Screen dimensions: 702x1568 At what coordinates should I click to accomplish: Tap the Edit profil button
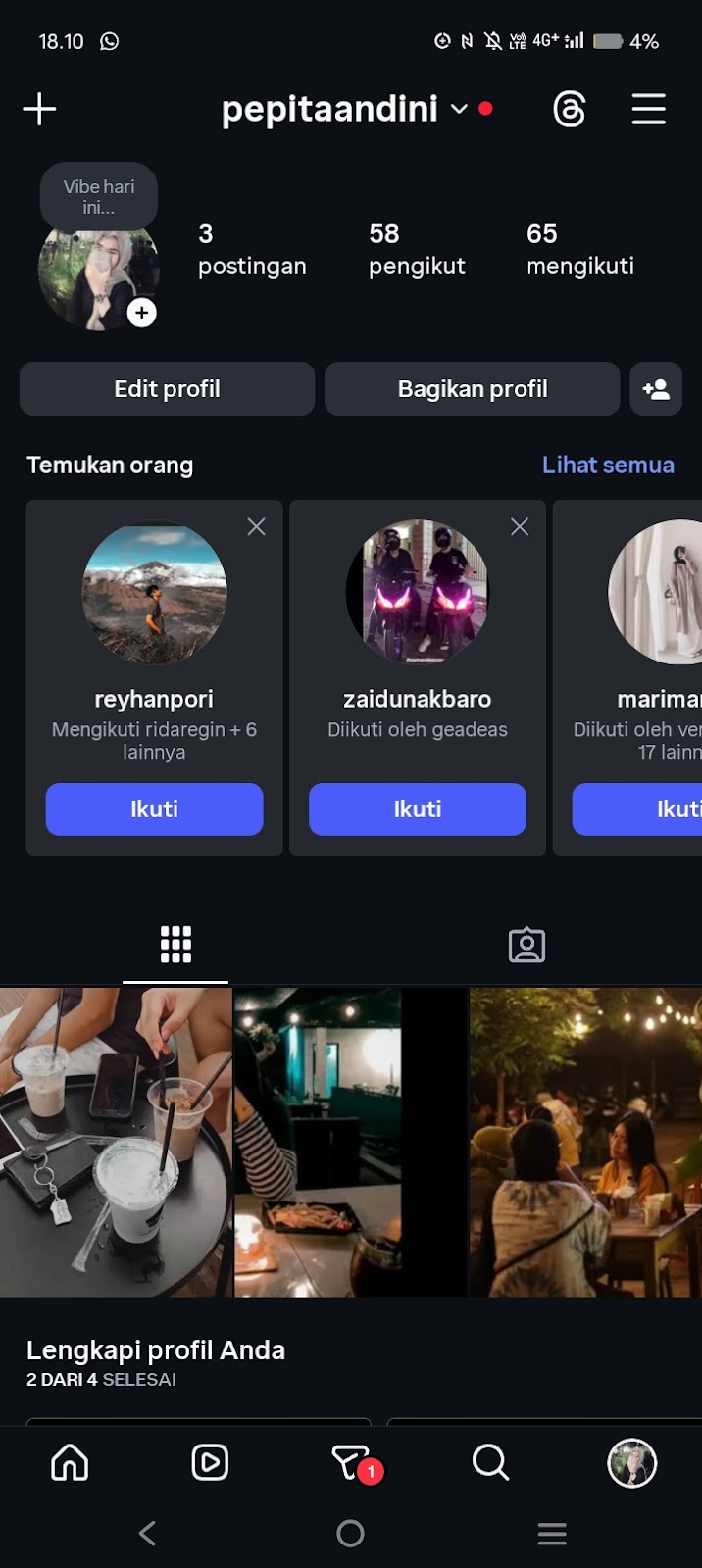167,389
